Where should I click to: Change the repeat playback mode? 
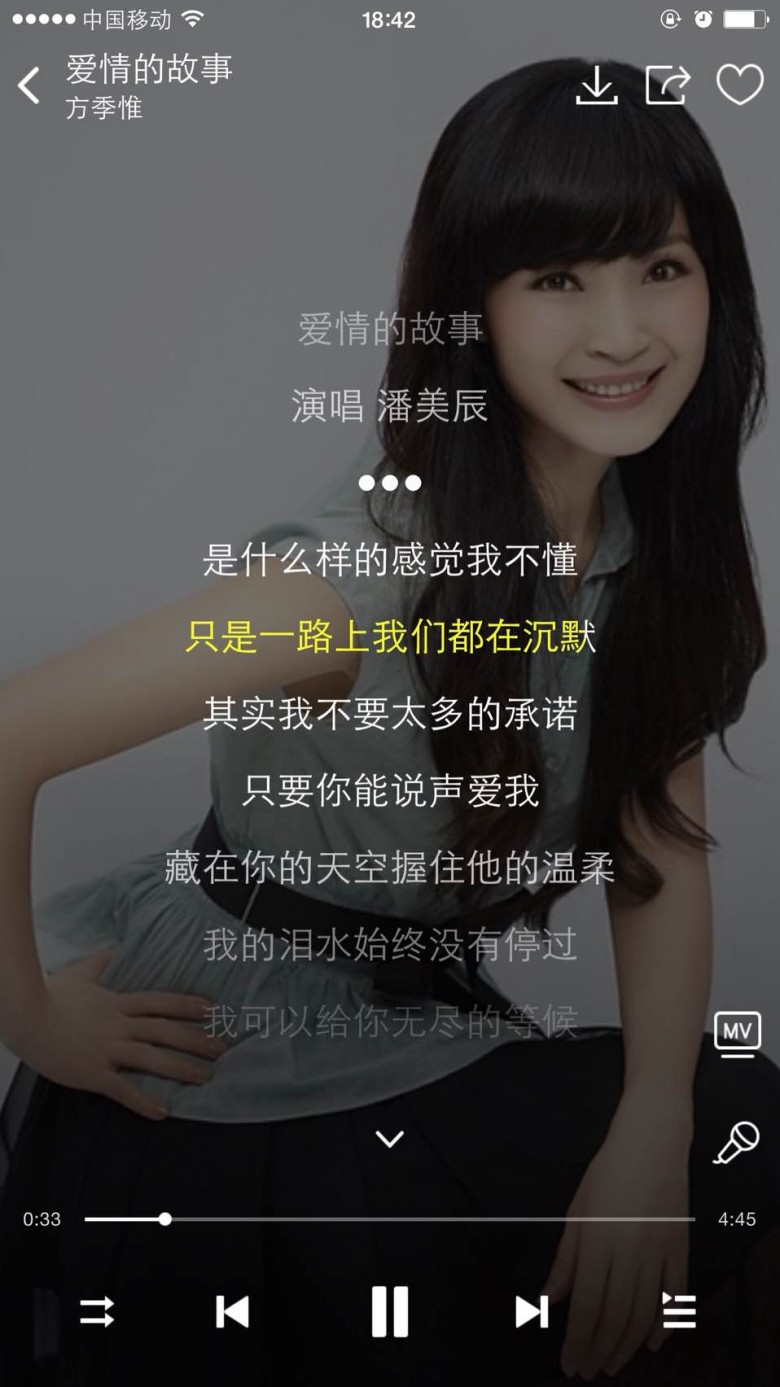tap(97, 1311)
